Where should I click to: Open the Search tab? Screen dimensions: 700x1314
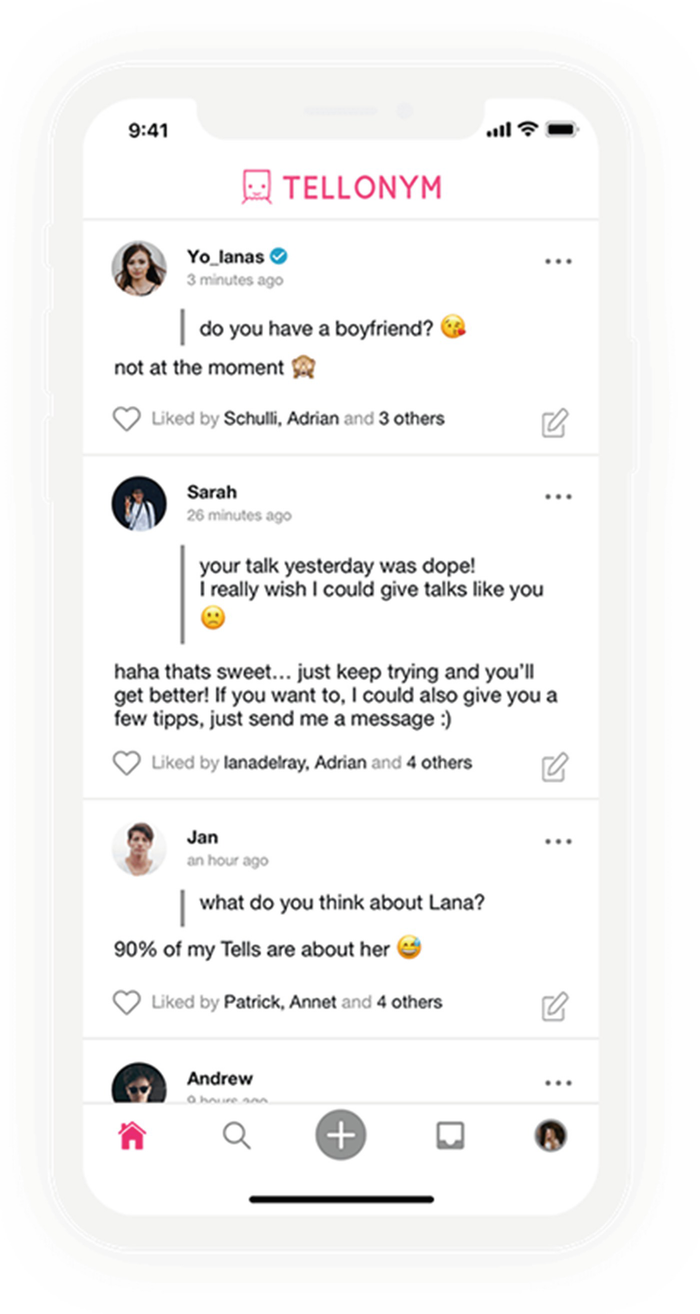[237, 1136]
